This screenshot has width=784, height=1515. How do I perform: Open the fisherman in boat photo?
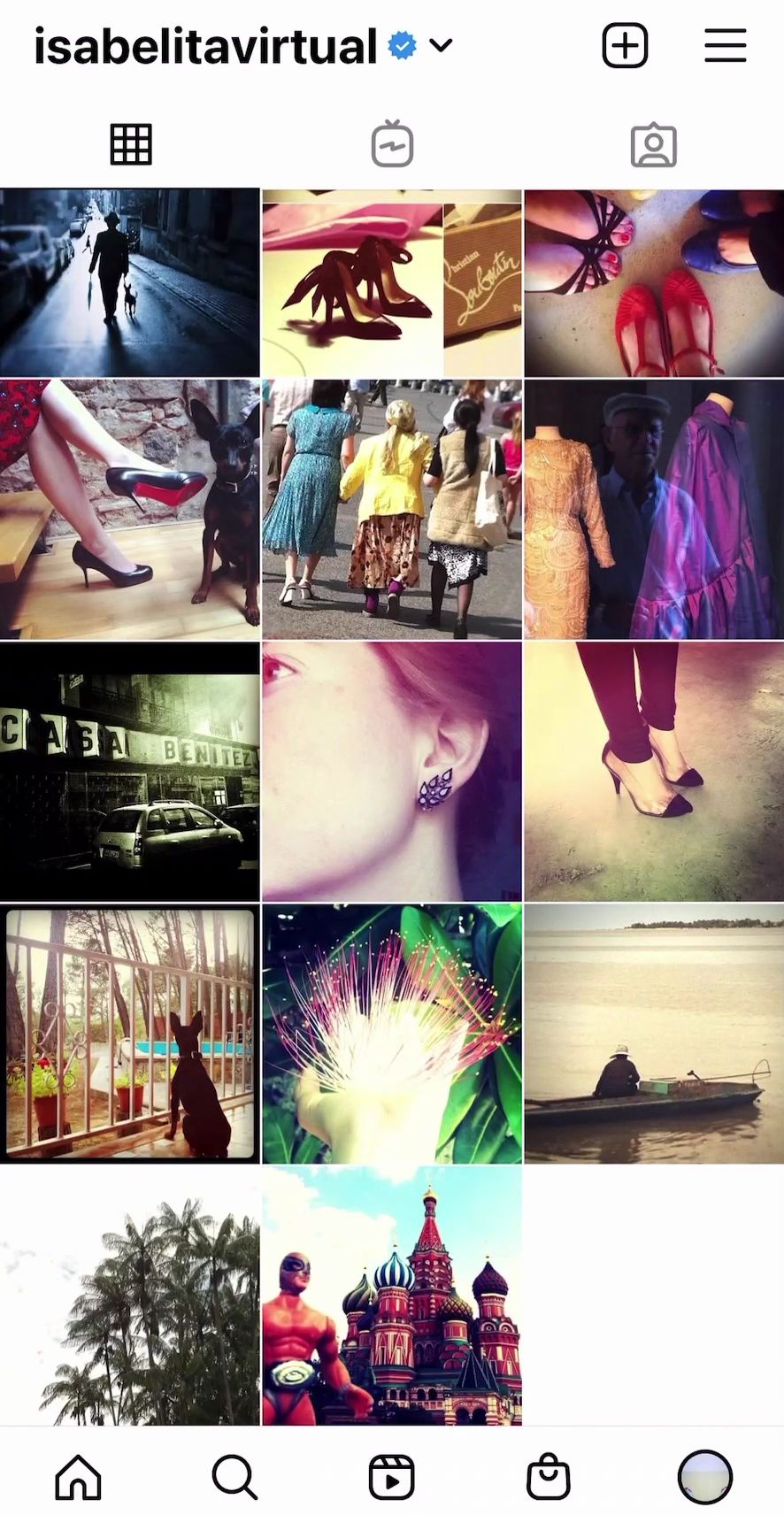(x=654, y=1033)
